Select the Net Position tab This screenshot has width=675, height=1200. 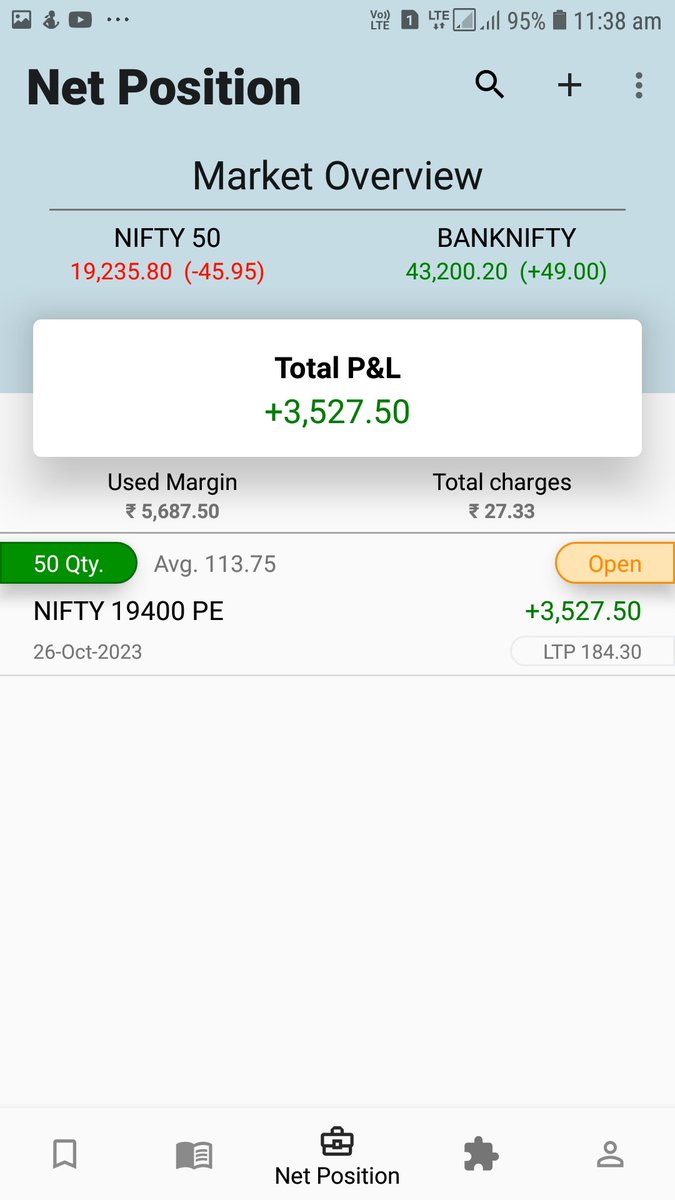click(x=337, y=1156)
